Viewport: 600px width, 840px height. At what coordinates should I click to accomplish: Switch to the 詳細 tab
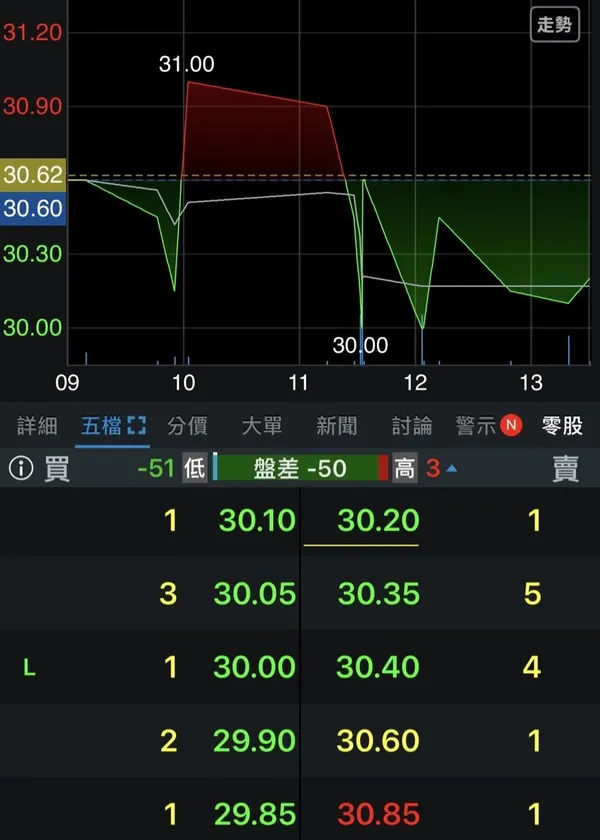pyautogui.click(x=37, y=426)
